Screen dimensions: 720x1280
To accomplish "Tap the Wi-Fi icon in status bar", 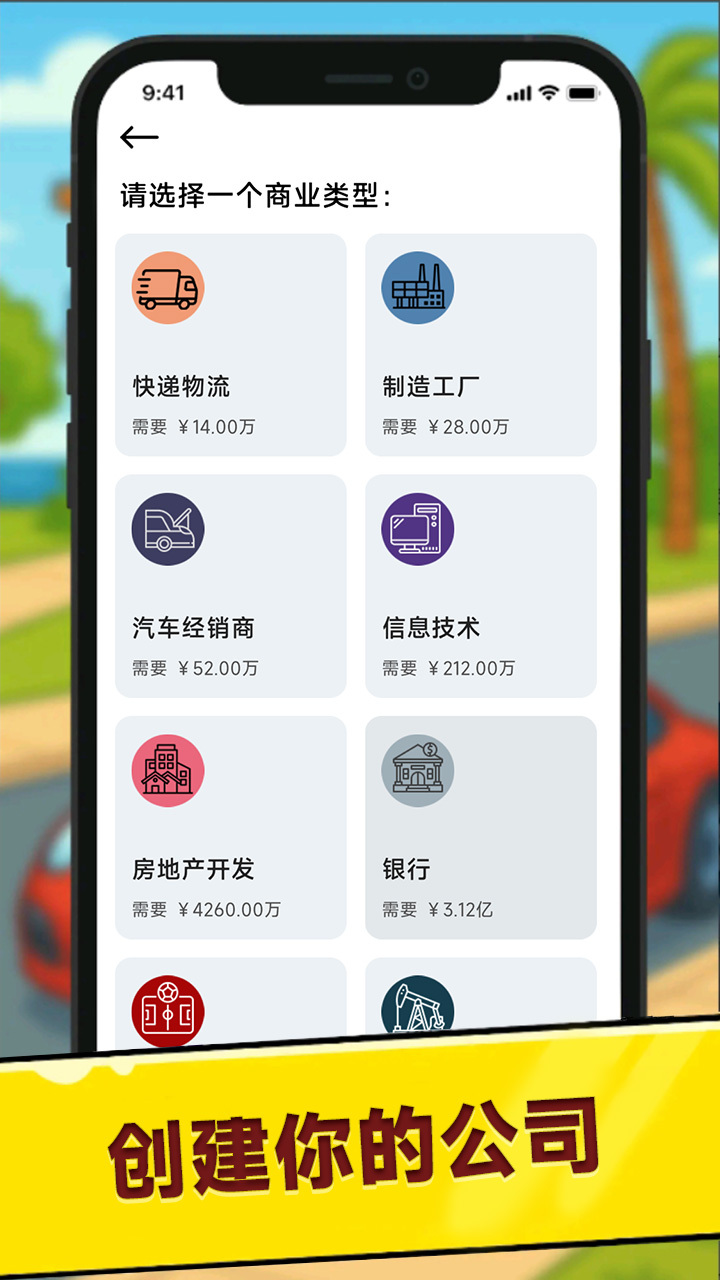I will tap(547, 90).
